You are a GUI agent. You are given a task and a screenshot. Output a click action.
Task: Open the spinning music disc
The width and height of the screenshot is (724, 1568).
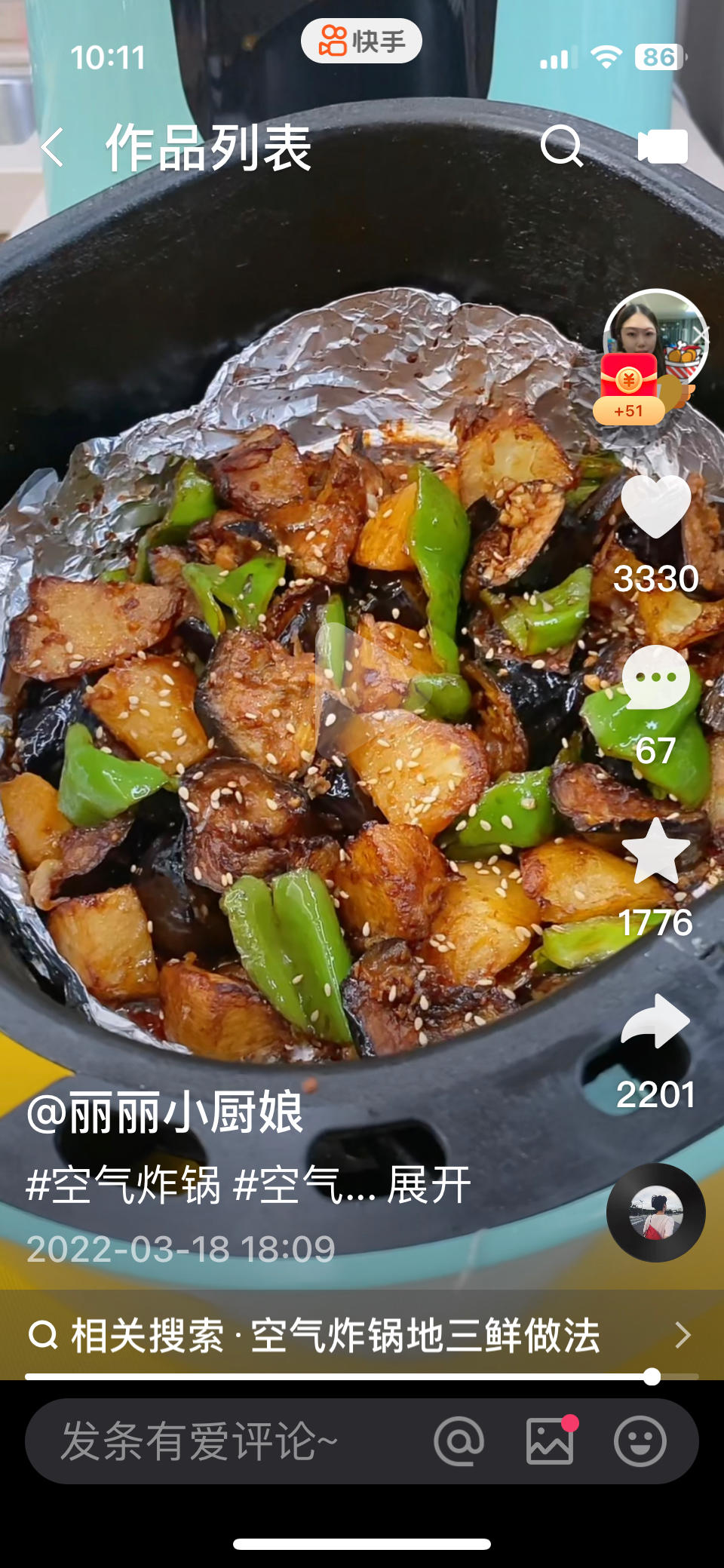(655, 1213)
